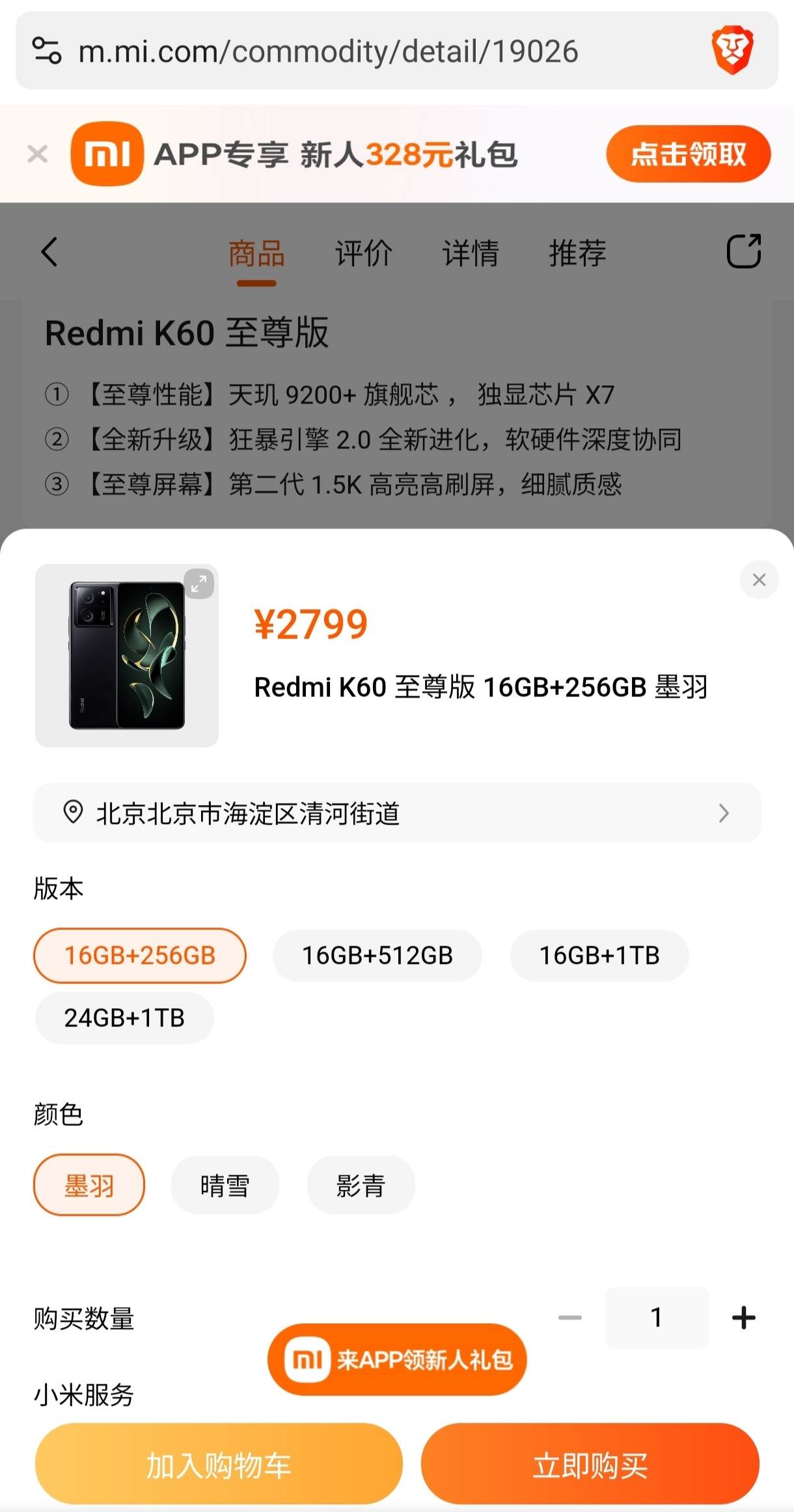The height and width of the screenshot is (1512, 794).
Task: Decrease purchase quantity with minus
Action: (570, 1318)
